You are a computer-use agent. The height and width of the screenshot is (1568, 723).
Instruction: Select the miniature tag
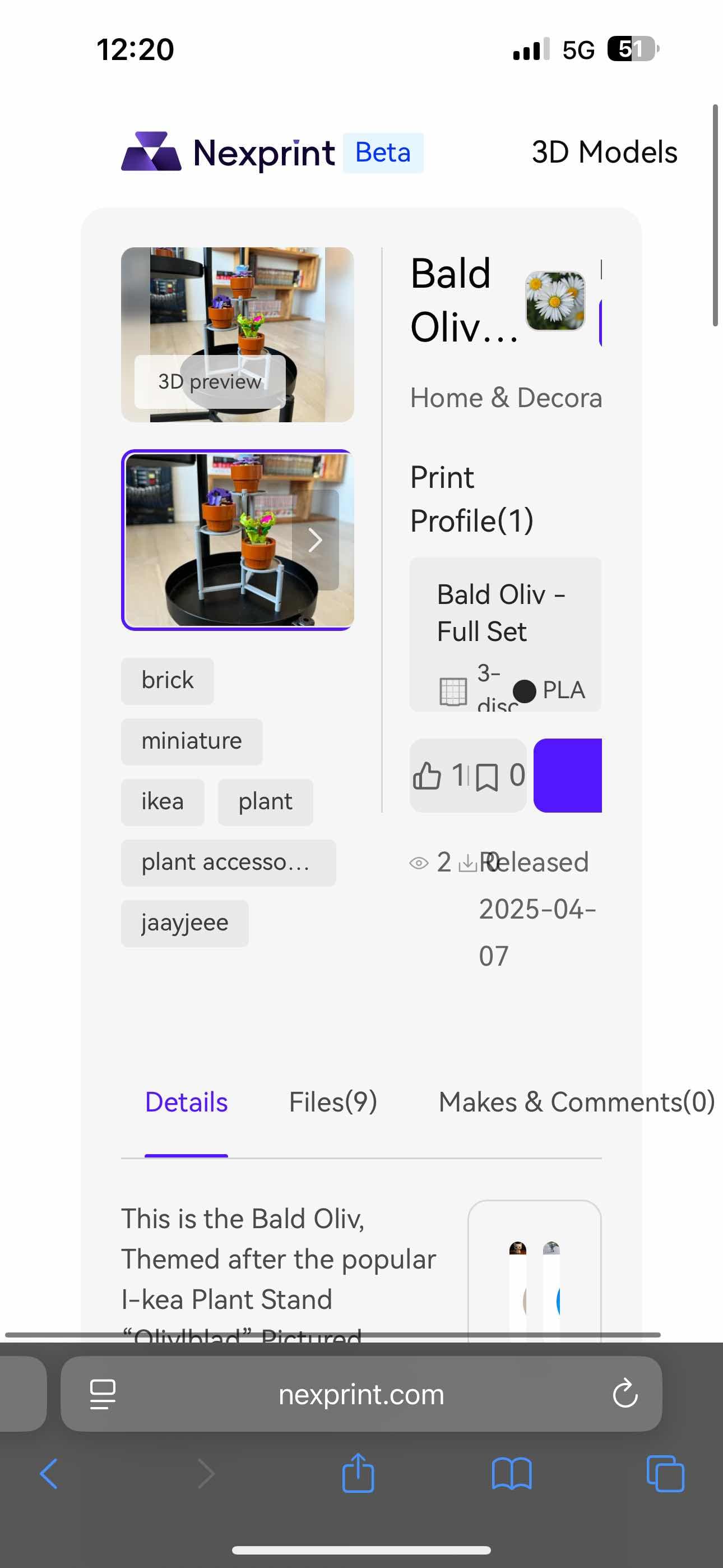(192, 741)
